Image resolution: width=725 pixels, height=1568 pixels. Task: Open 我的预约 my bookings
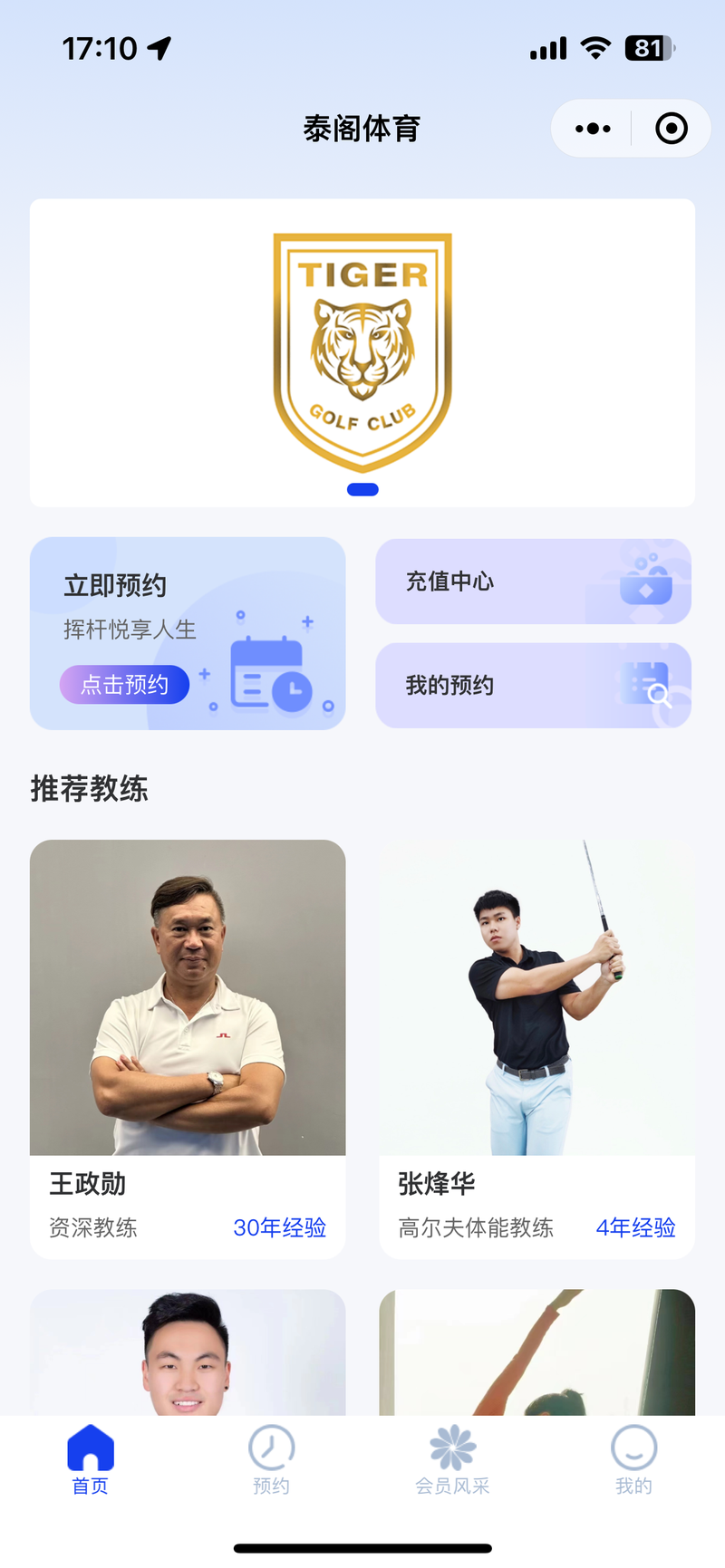(533, 686)
